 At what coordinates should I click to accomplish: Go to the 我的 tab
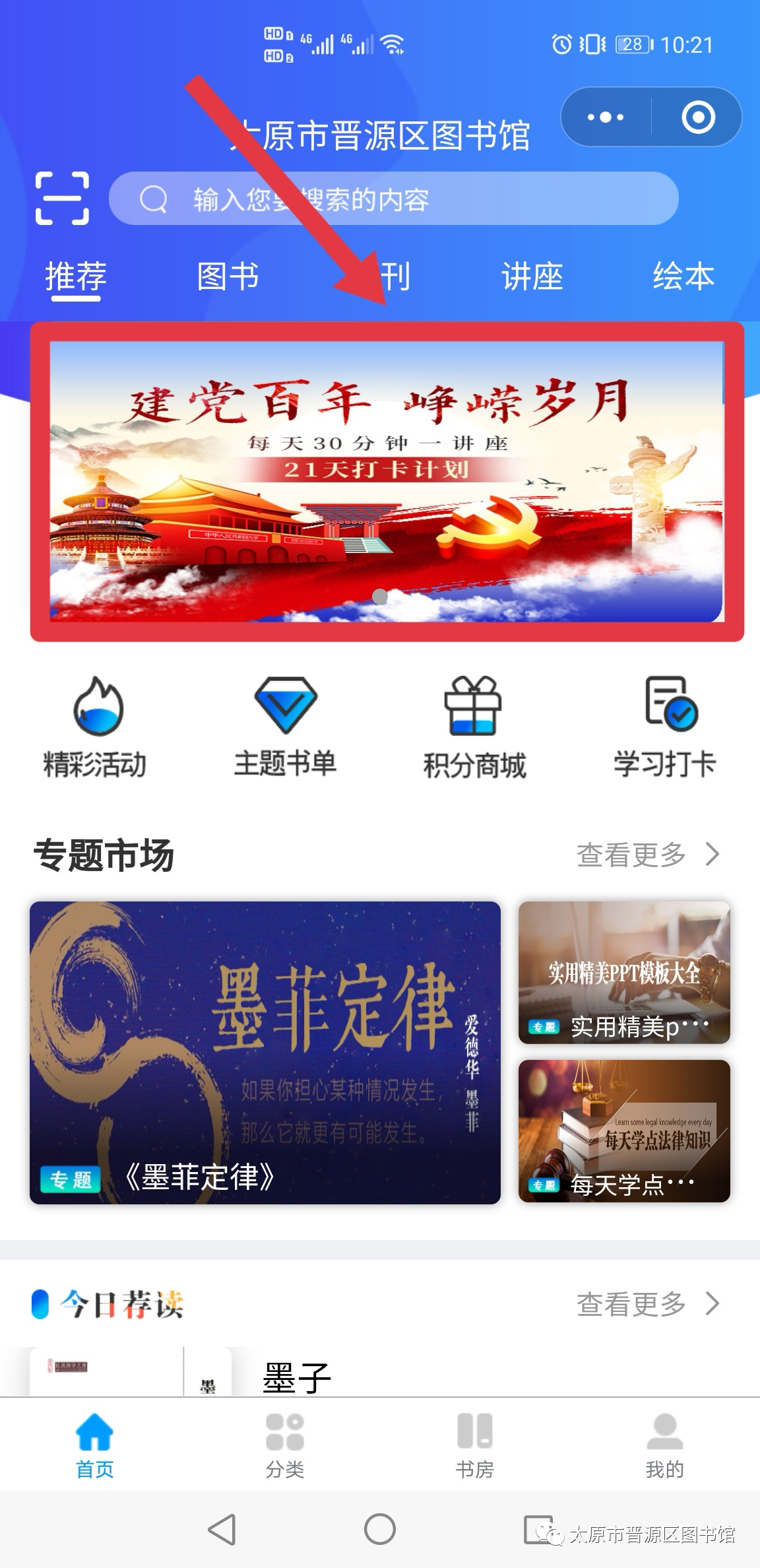point(664,1445)
